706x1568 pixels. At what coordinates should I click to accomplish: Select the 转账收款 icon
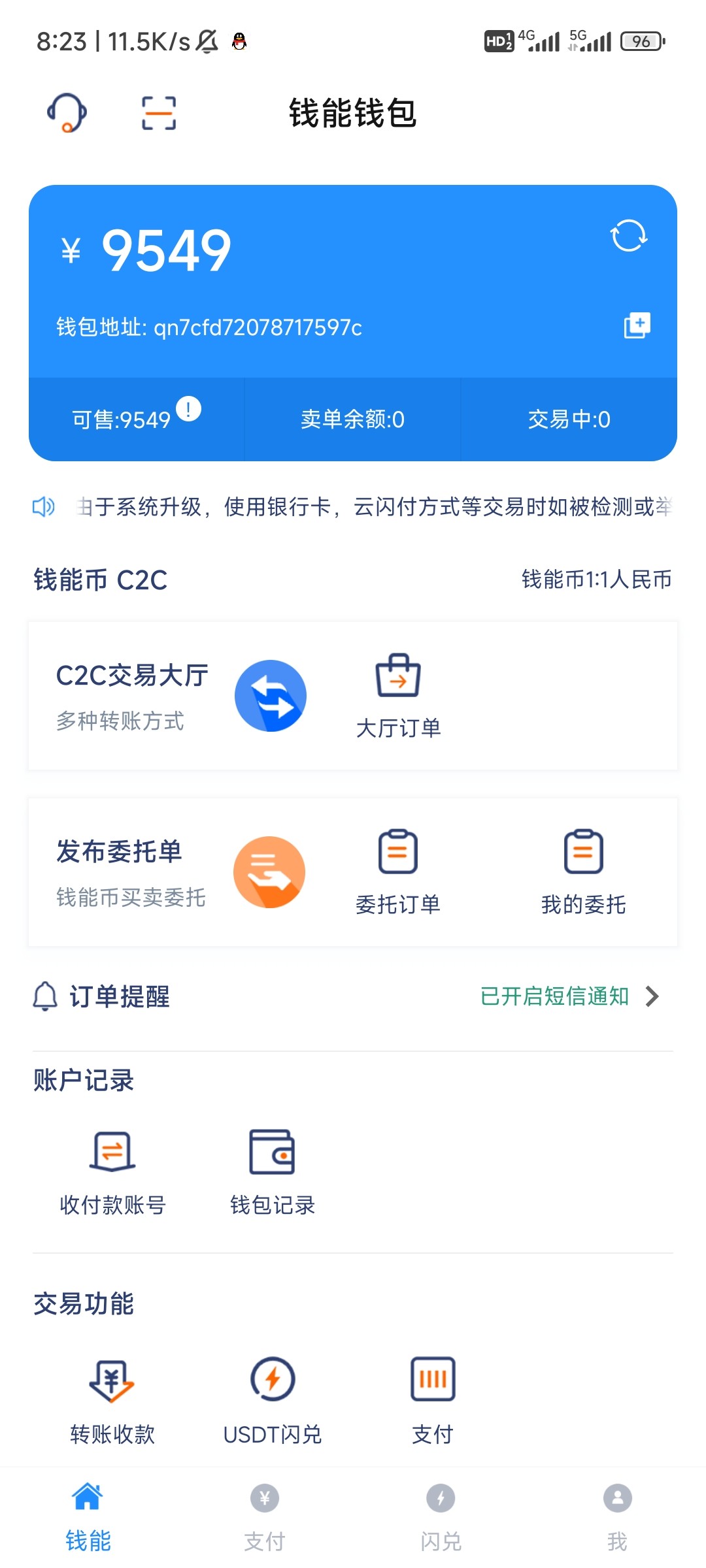[111, 1379]
